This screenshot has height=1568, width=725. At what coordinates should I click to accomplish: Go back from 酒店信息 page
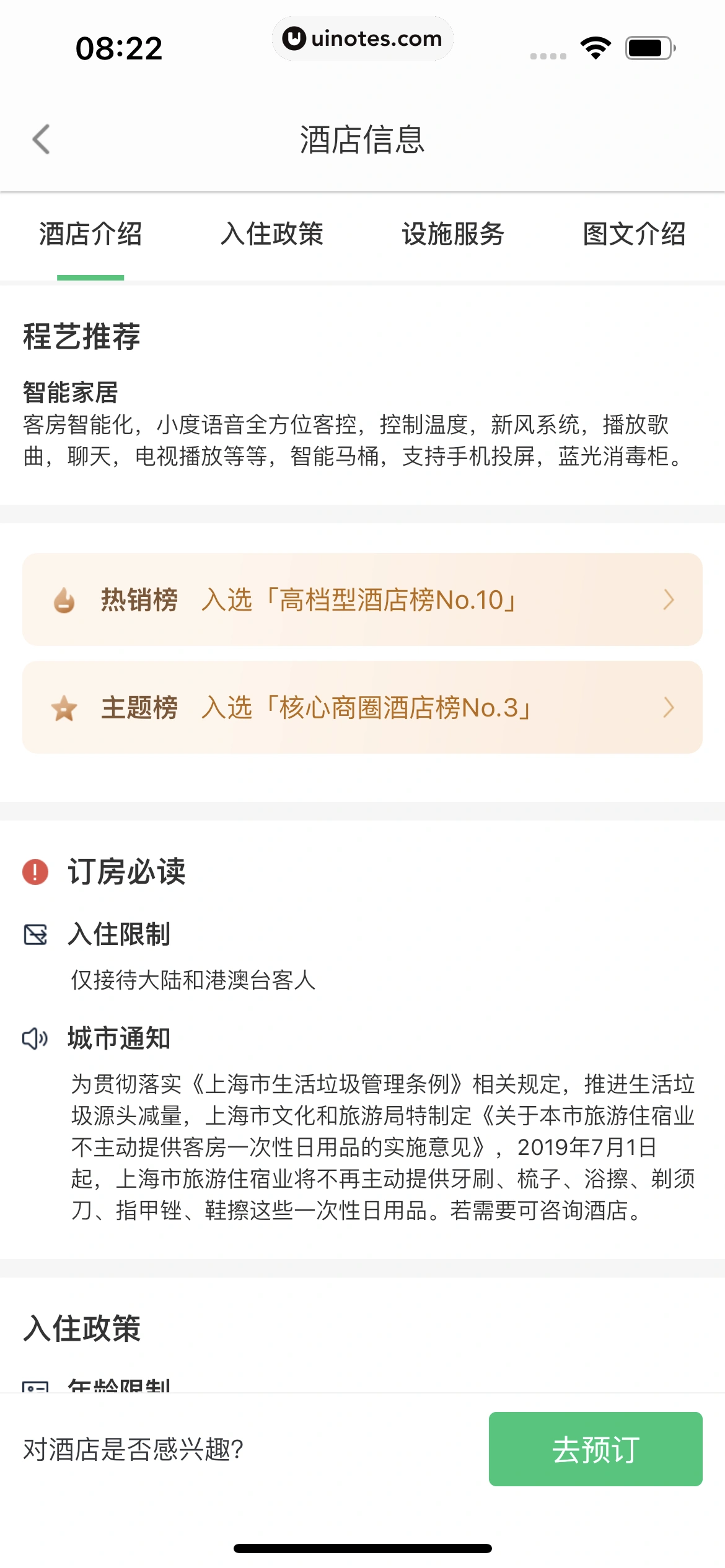pos(41,139)
